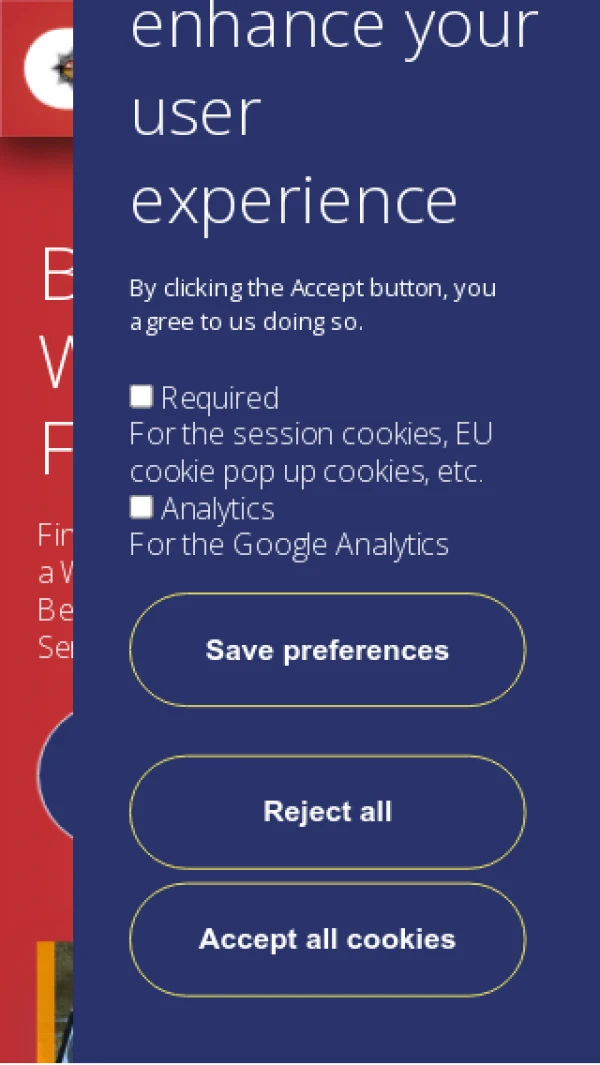This screenshot has width=600, height=1065.
Task: Accept all cookies
Action: pos(327,939)
